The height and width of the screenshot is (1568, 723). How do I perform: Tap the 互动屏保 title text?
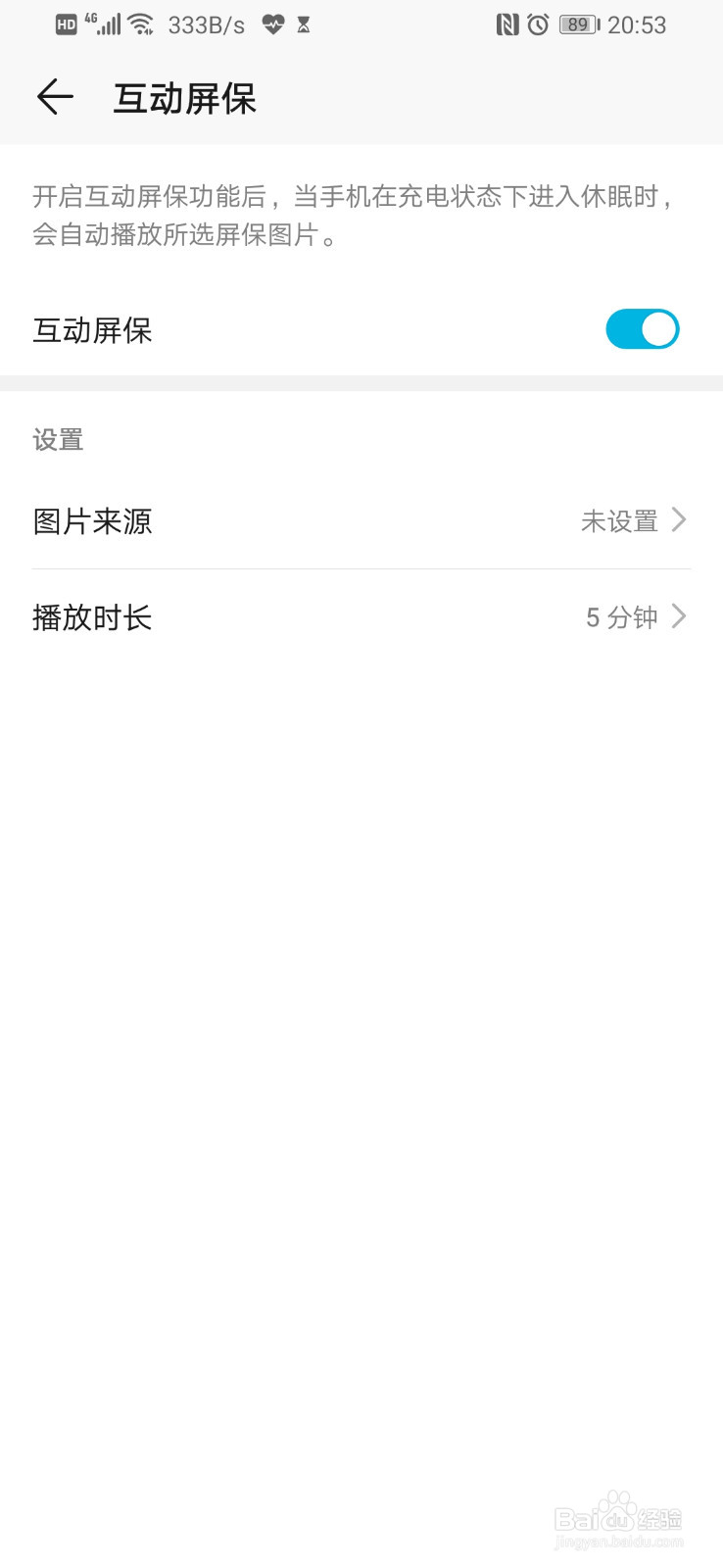tap(184, 97)
